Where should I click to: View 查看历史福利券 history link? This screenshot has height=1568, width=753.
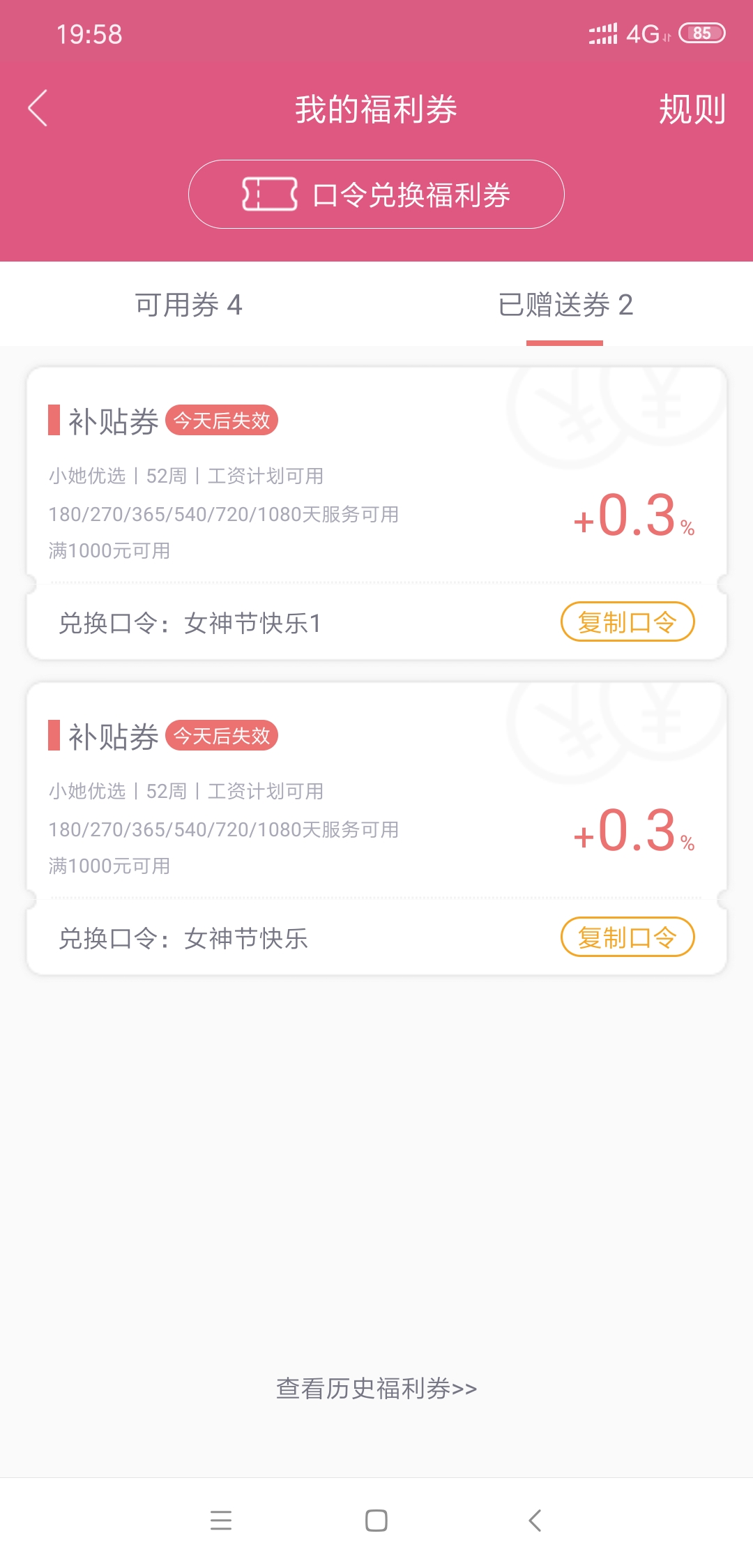pyautogui.click(x=376, y=1389)
